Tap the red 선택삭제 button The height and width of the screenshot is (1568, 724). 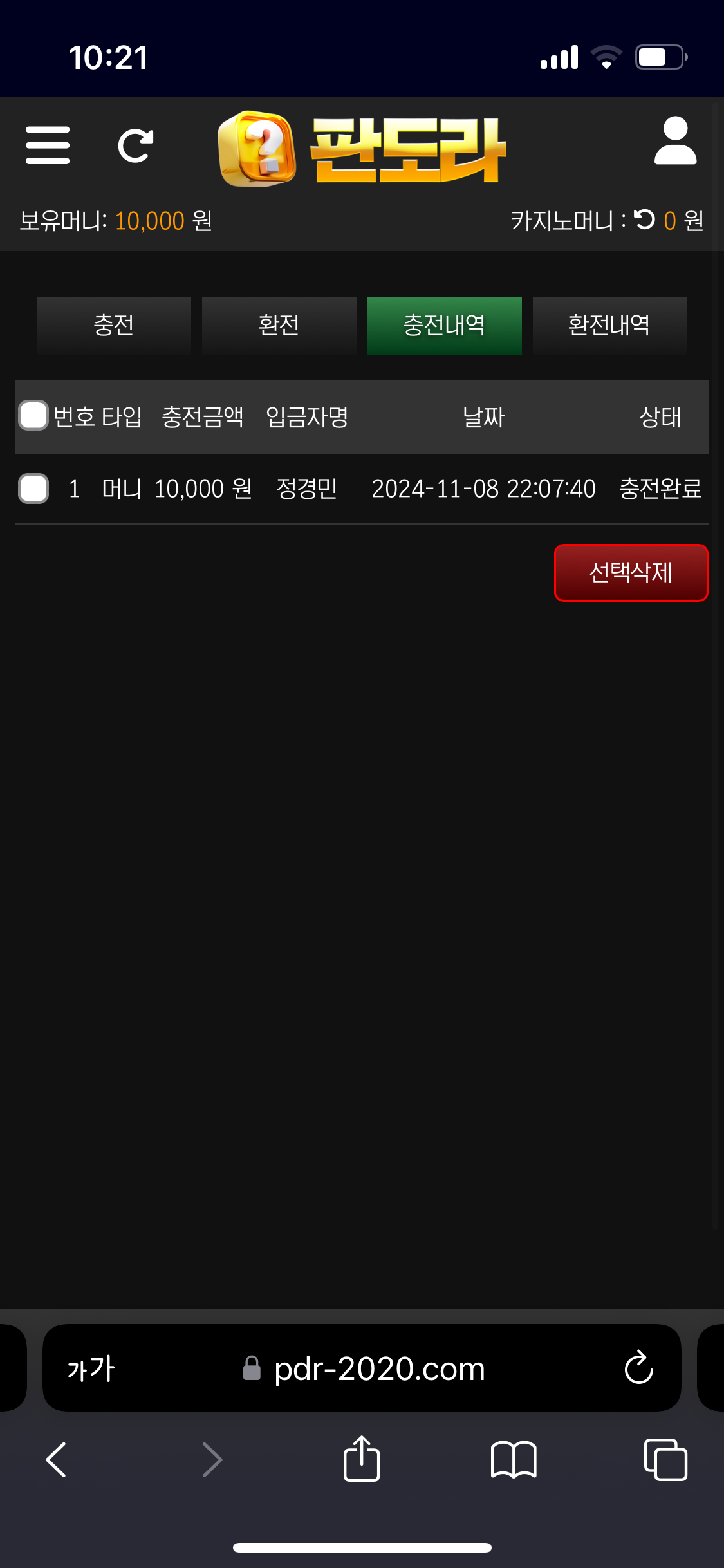pyautogui.click(x=631, y=573)
